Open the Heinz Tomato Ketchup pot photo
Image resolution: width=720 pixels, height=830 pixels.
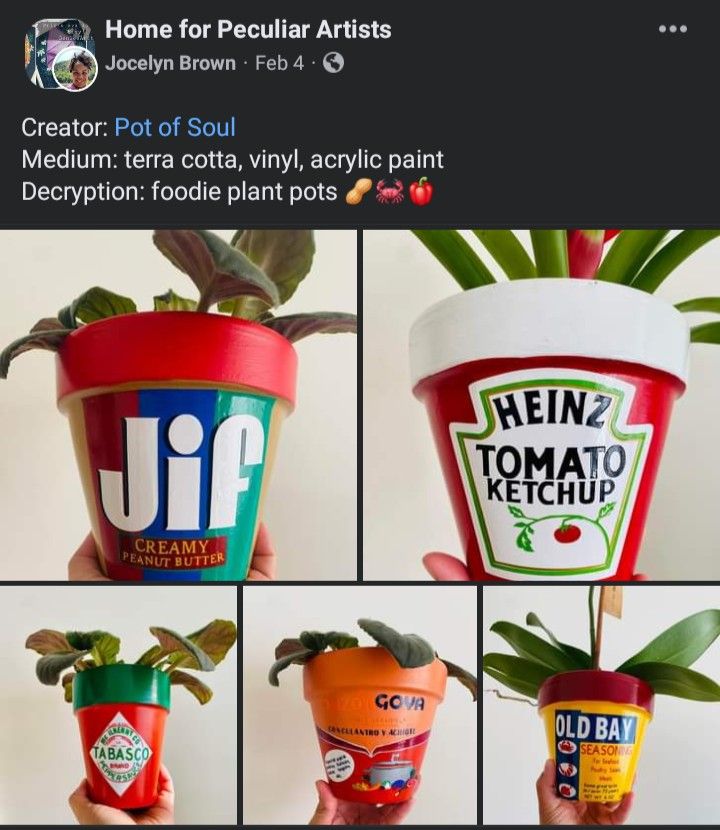[x=541, y=405]
